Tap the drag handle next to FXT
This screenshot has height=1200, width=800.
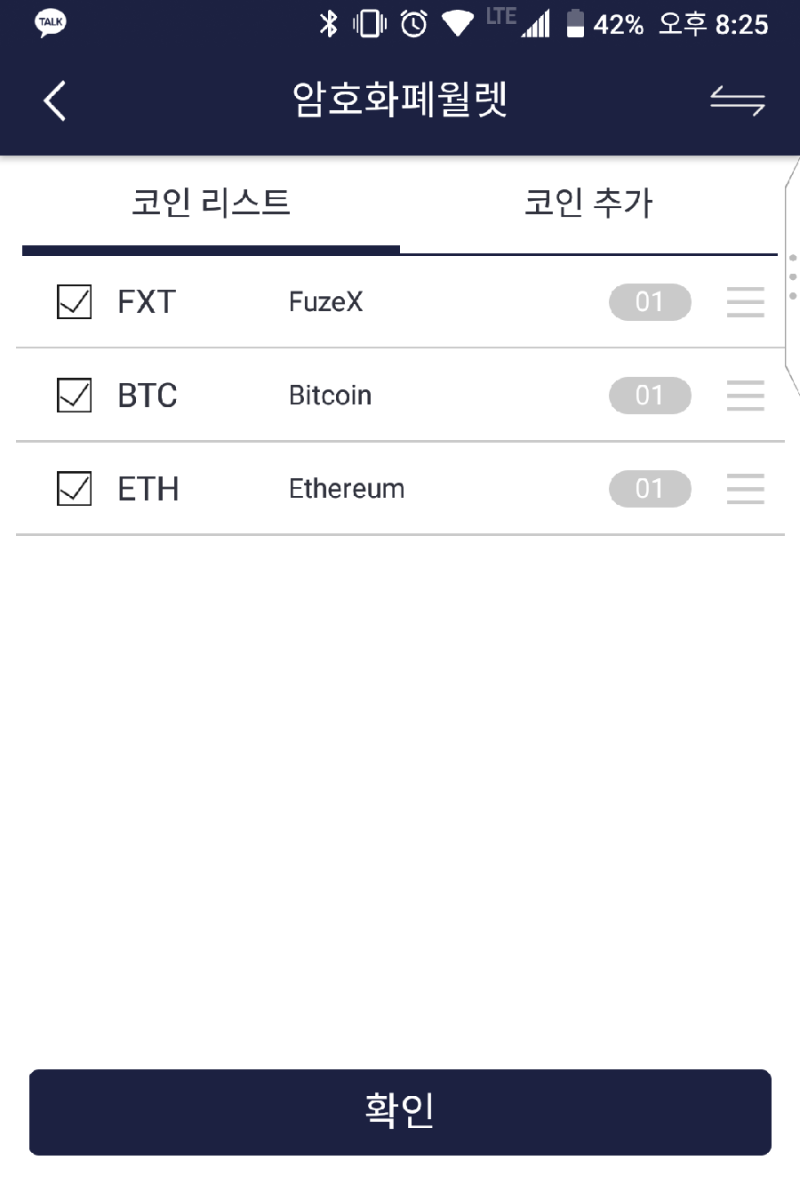click(x=744, y=302)
